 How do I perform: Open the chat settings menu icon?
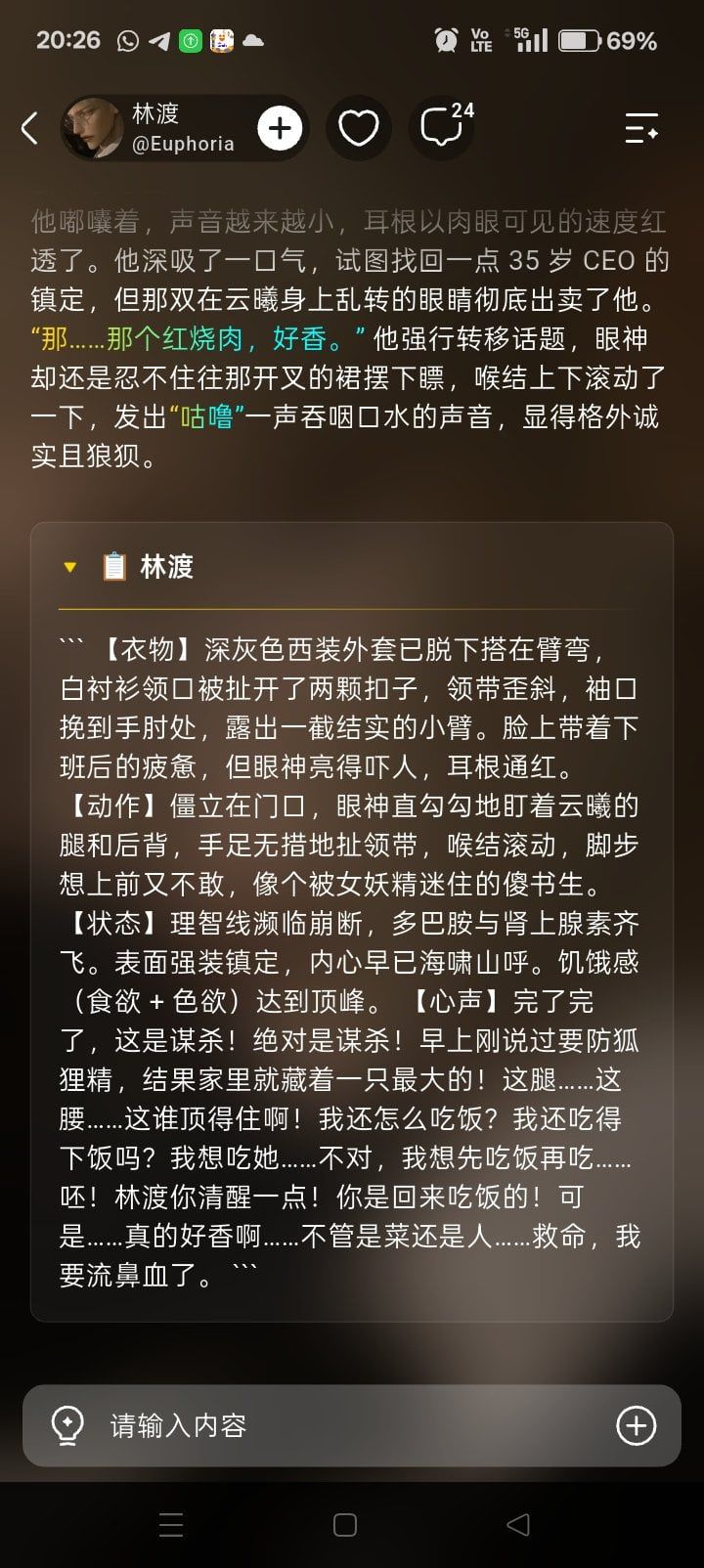pyautogui.click(x=641, y=128)
